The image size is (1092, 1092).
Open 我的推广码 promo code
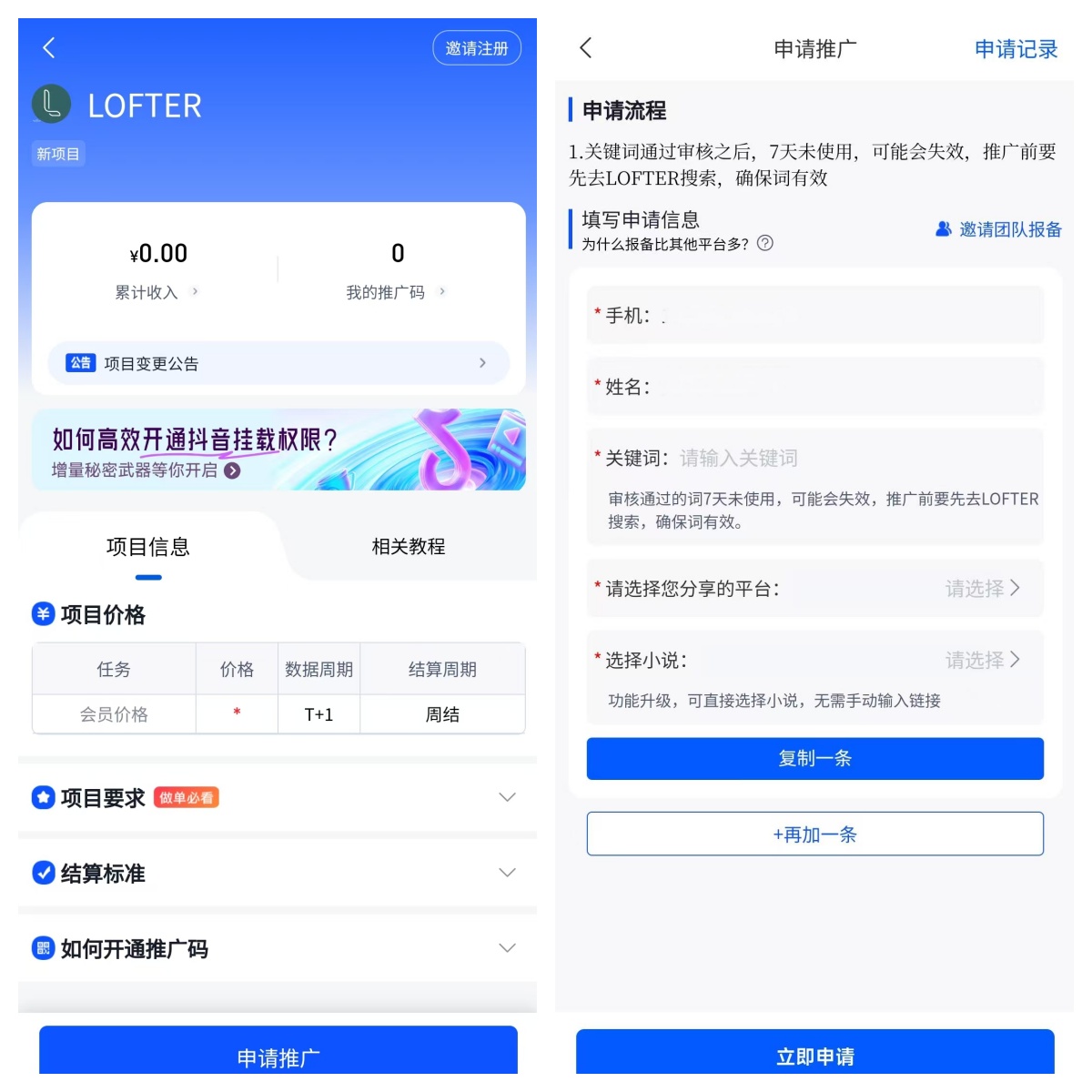[x=396, y=292]
